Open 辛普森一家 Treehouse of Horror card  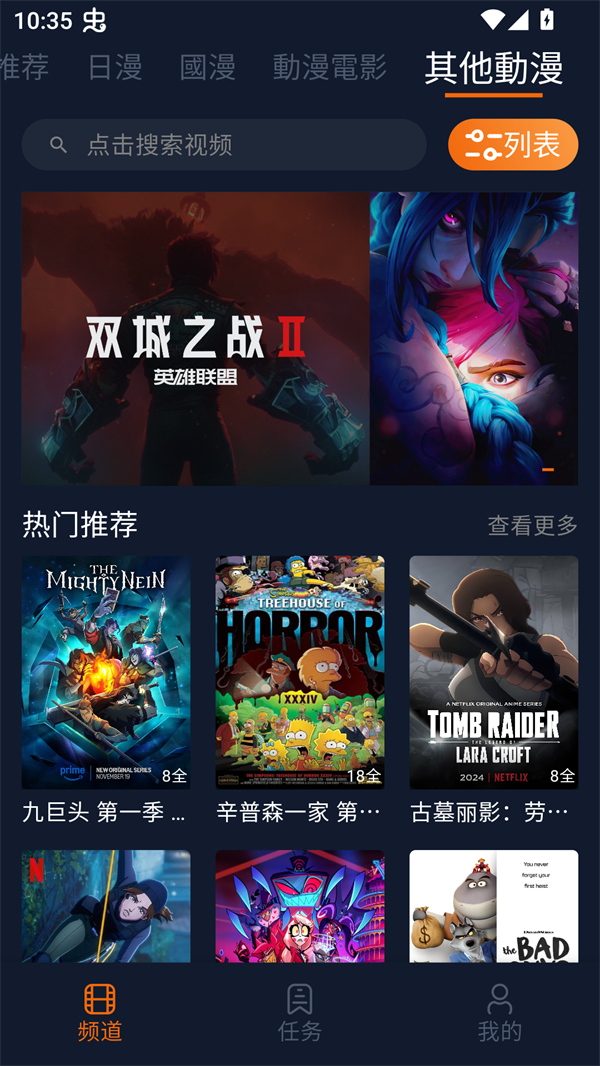(300, 672)
